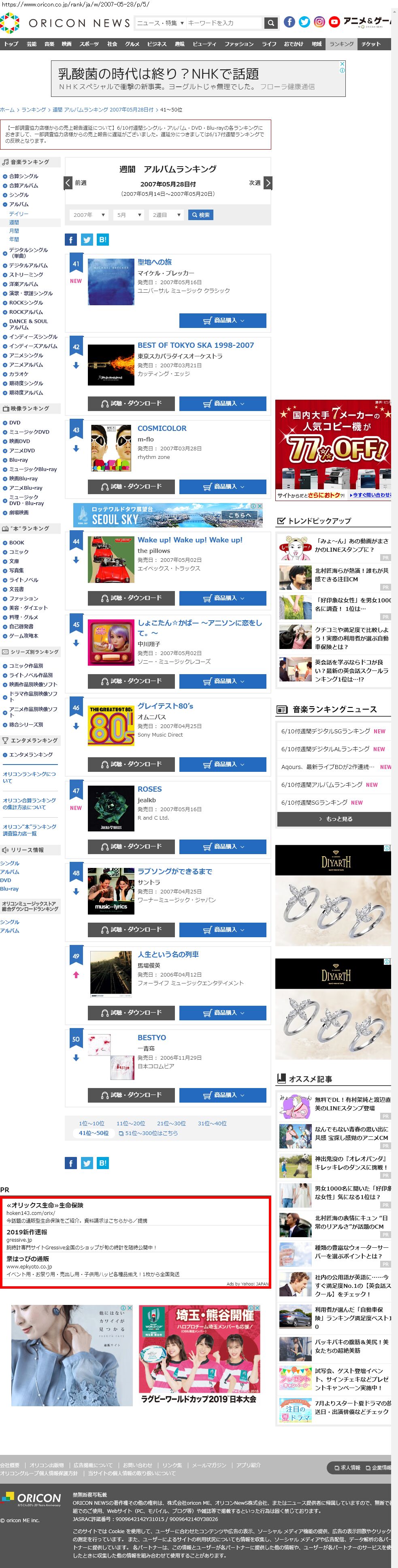398x1568 pixels.
Task: Tap the もっと見る button under ranking news
Action: 334,819
